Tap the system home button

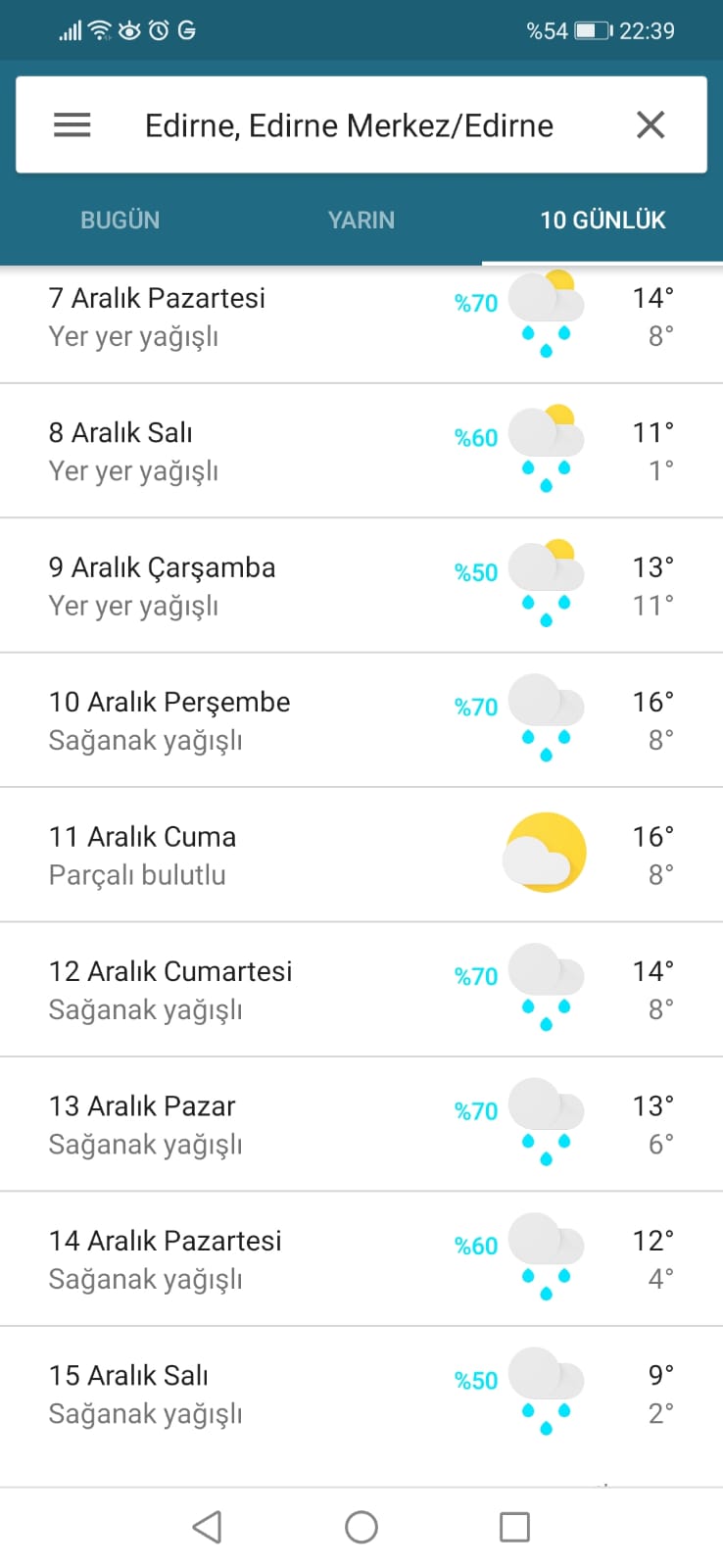point(361,1527)
